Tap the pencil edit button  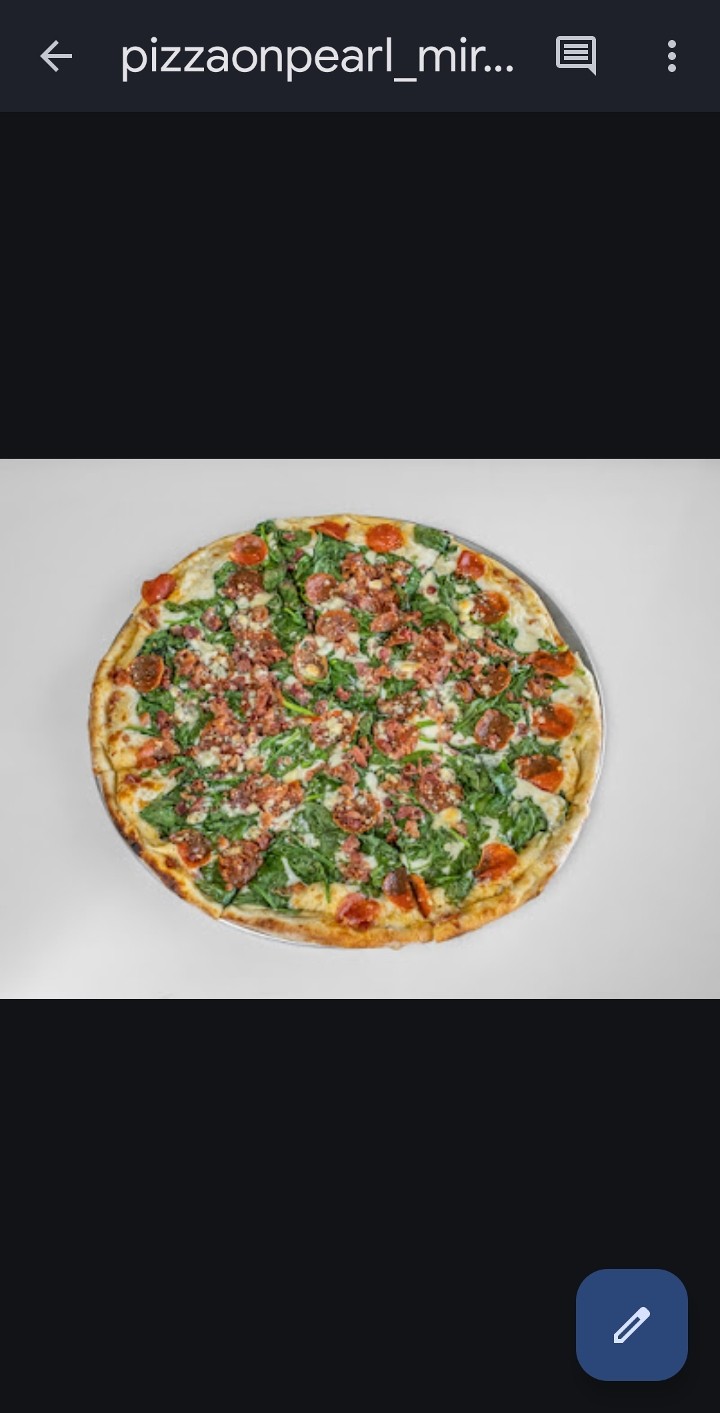click(631, 1325)
